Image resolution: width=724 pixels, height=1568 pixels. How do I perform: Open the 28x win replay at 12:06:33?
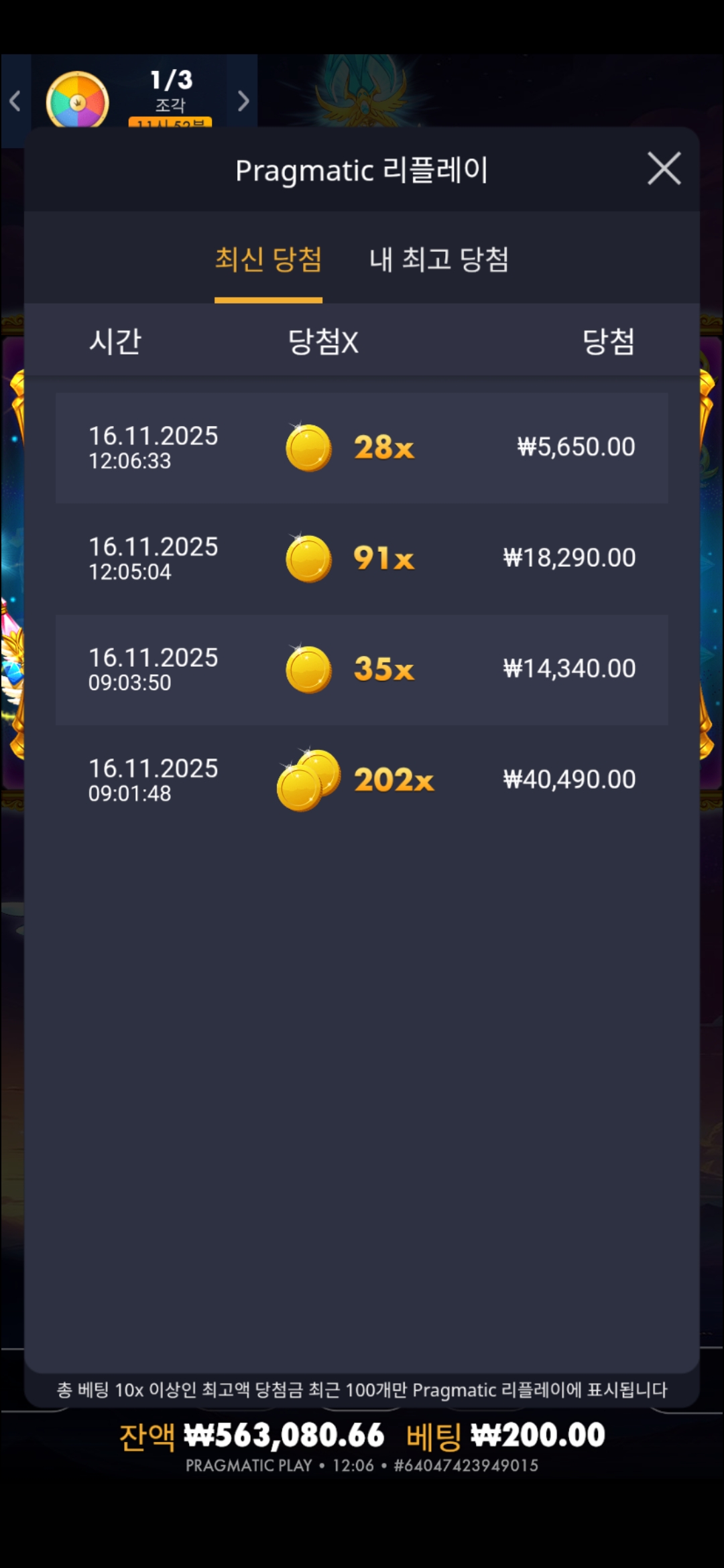pyautogui.click(x=362, y=448)
